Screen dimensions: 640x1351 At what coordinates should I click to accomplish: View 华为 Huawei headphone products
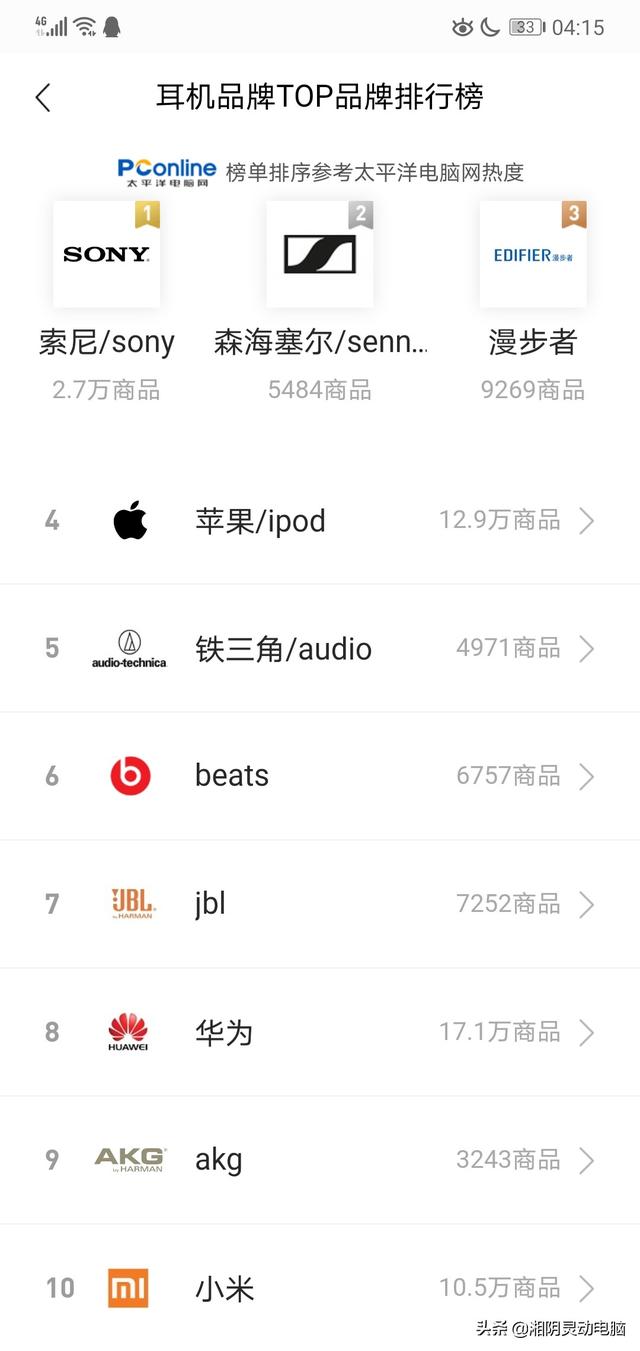[x=320, y=1032]
